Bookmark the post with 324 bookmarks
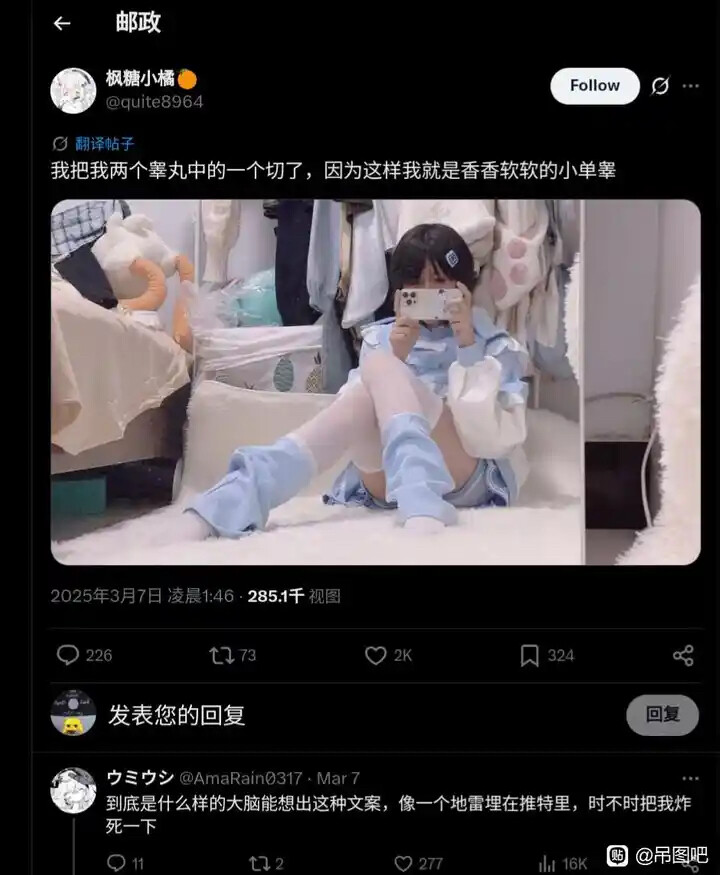Image resolution: width=720 pixels, height=875 pixels. click(x=530, y=655)
